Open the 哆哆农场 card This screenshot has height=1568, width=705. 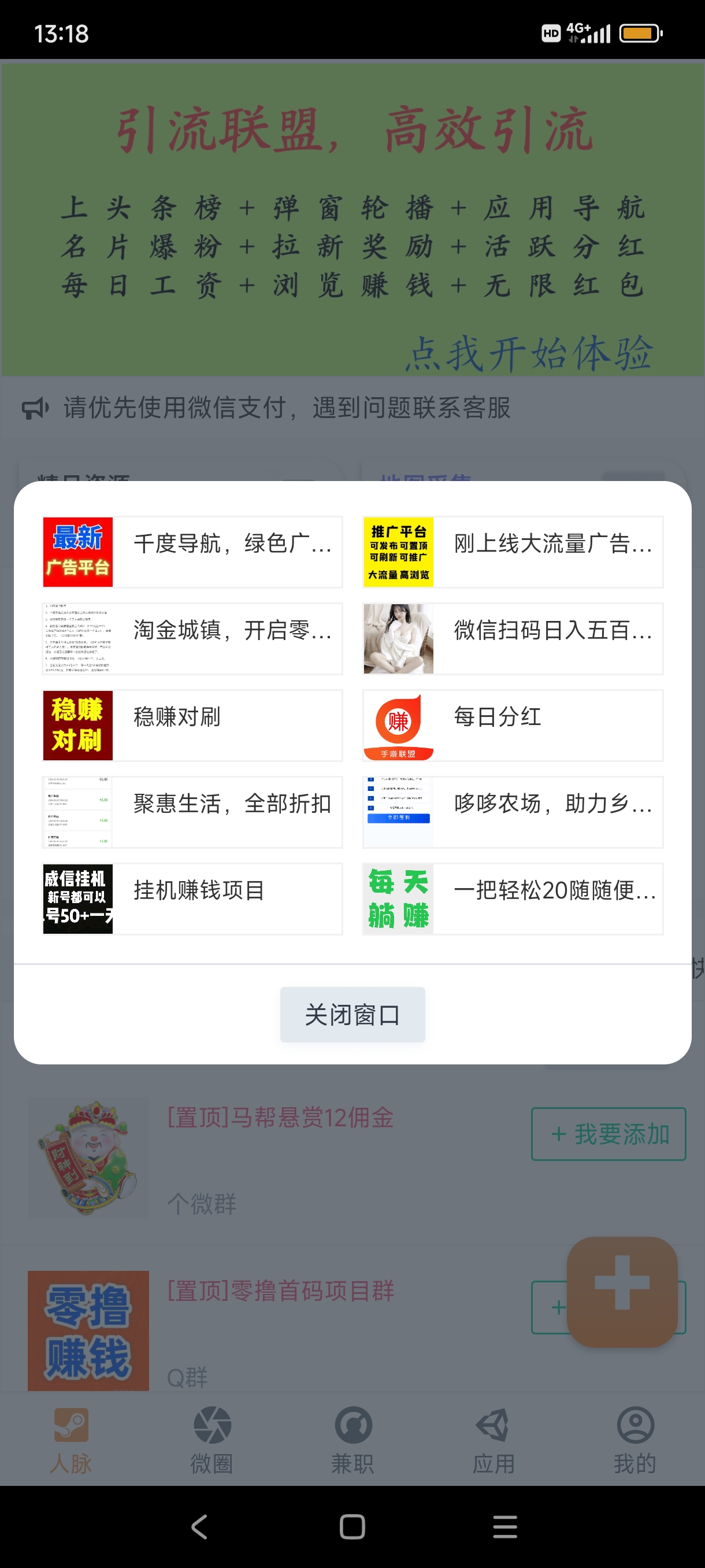pyautogui.click(x=512, y=812)
